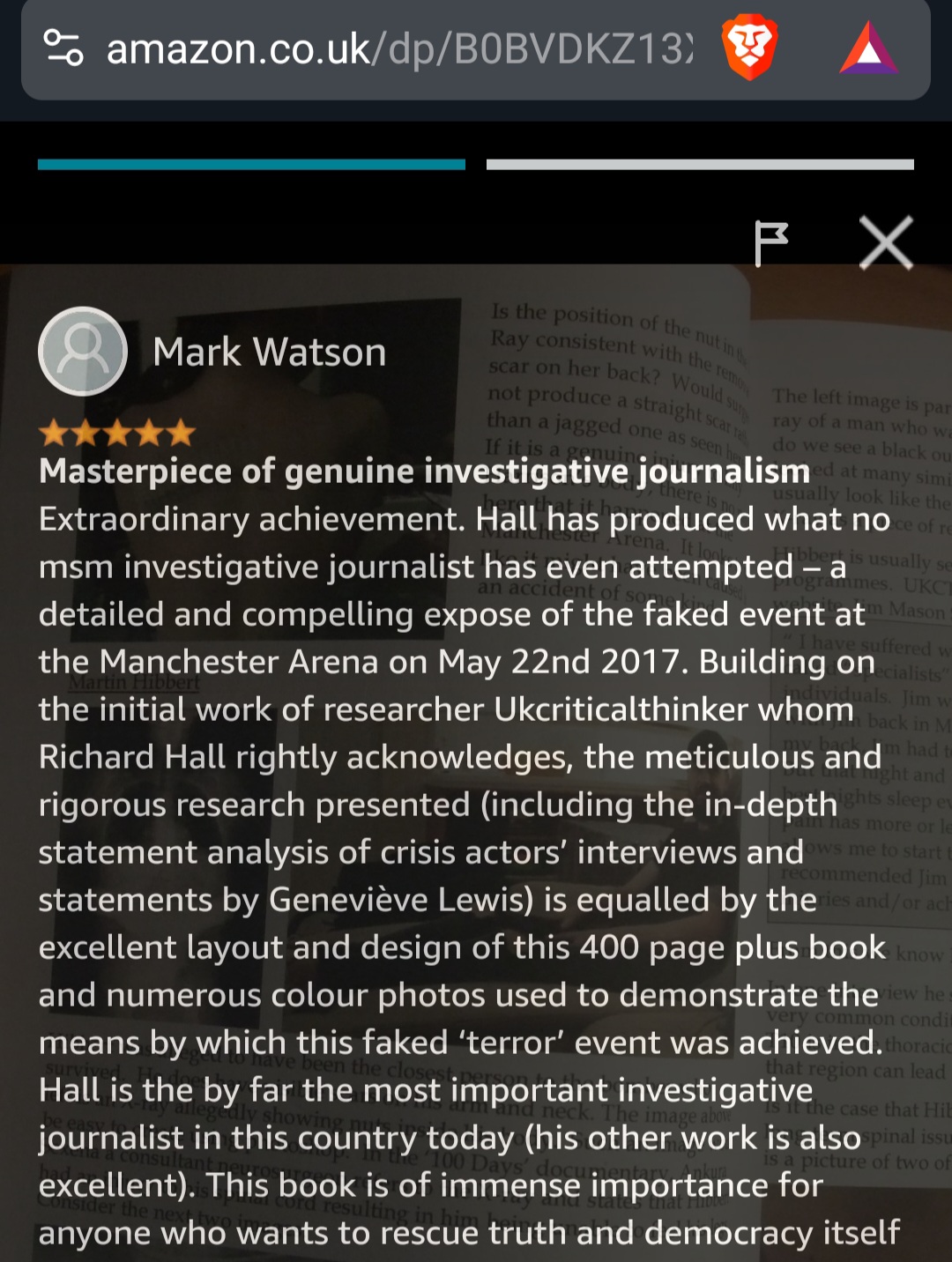Close the review image viewer
This screenshot has width=952, height=1262.
click(885, 243)
